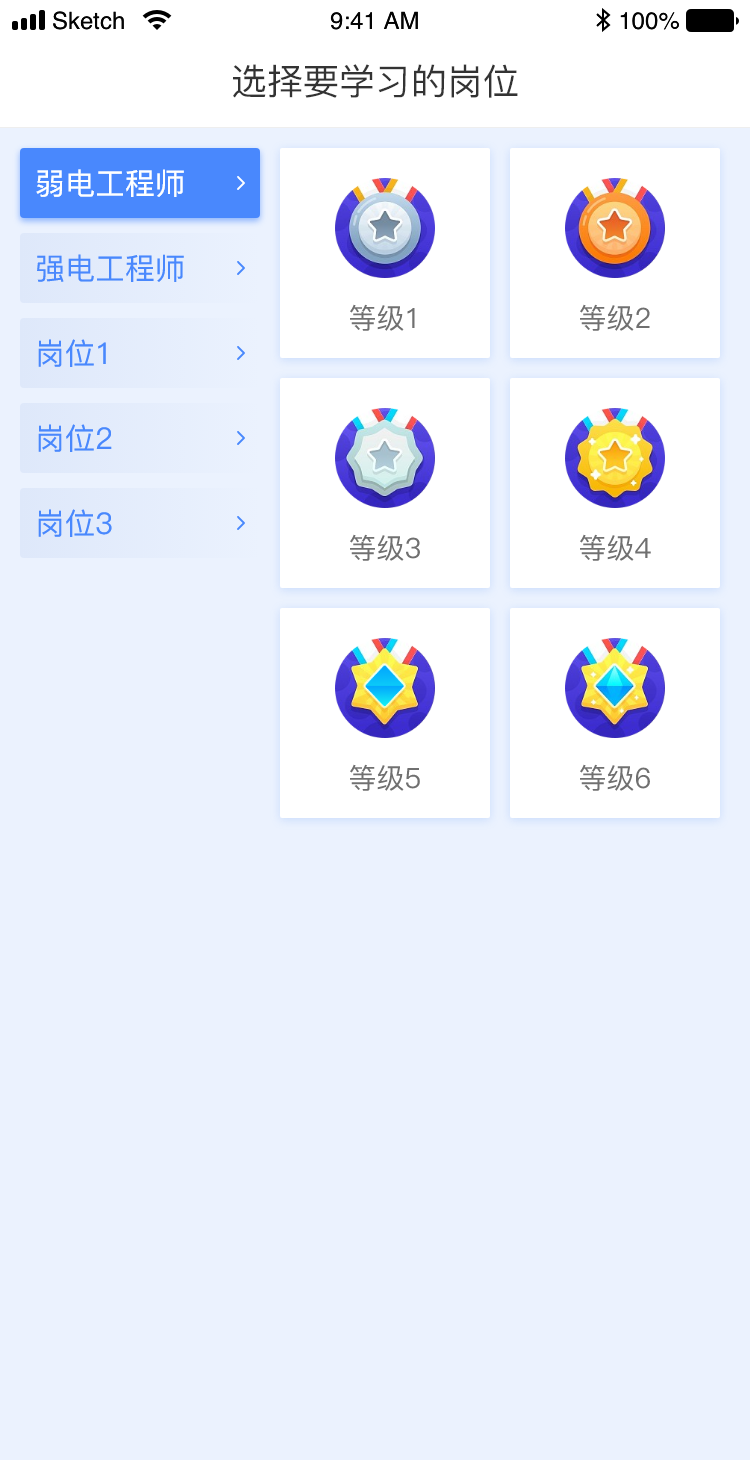This screenshot has height=1460, width=750.
Task: Open the 强电工程师 chevron arrow
Action: (x=239, y=268)
